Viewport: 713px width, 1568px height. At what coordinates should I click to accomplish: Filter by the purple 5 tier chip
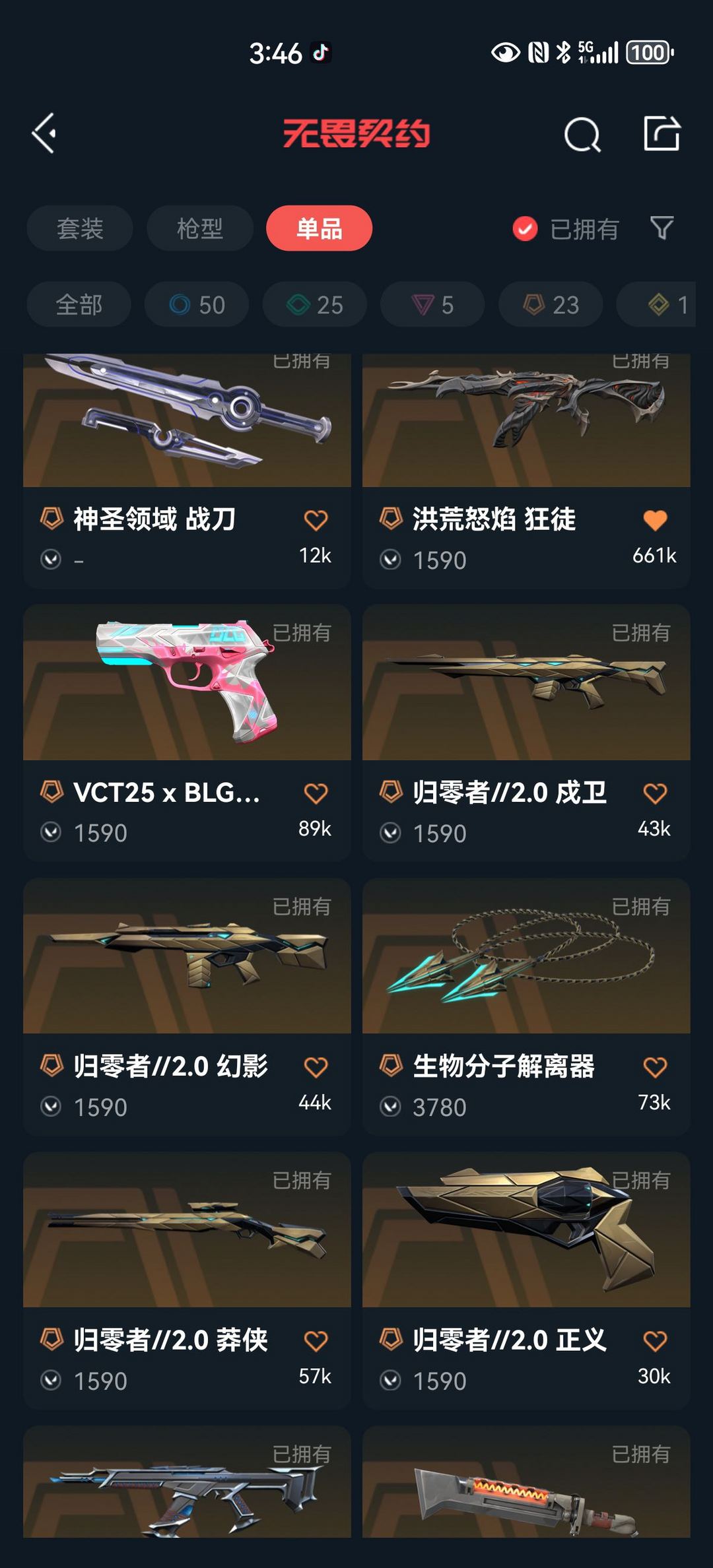click(x=432, y=304)
